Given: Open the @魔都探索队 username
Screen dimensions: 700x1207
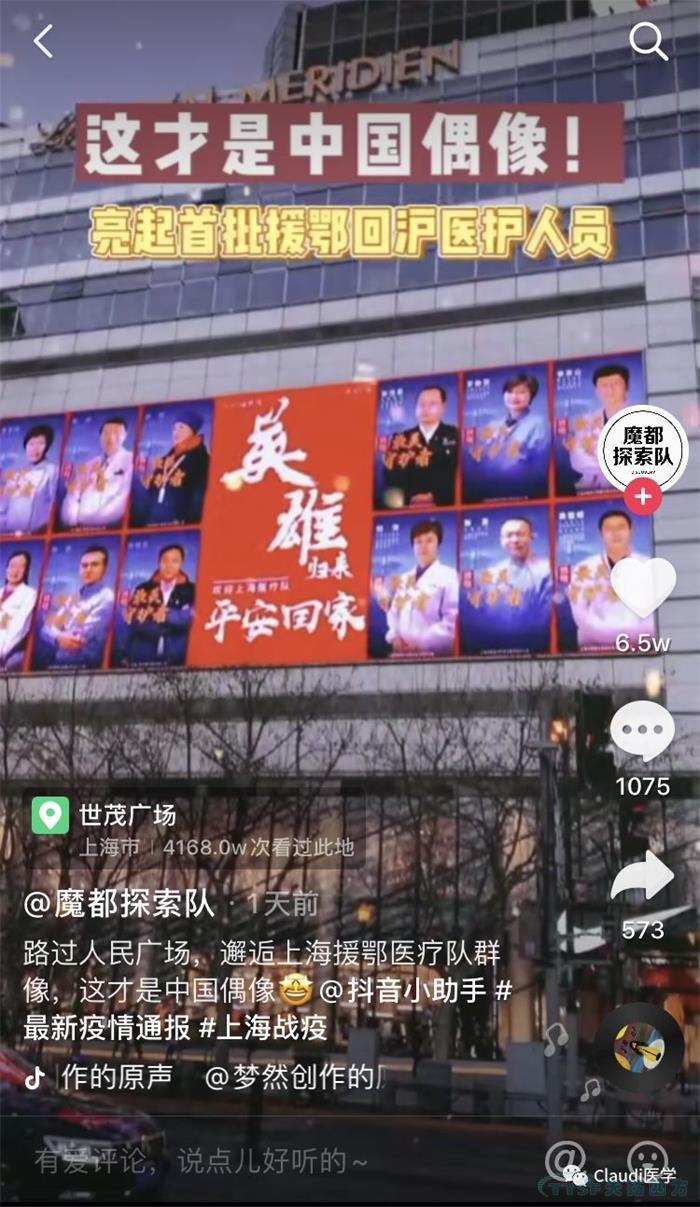Looking at the screenshot, I should coord(120,904).
